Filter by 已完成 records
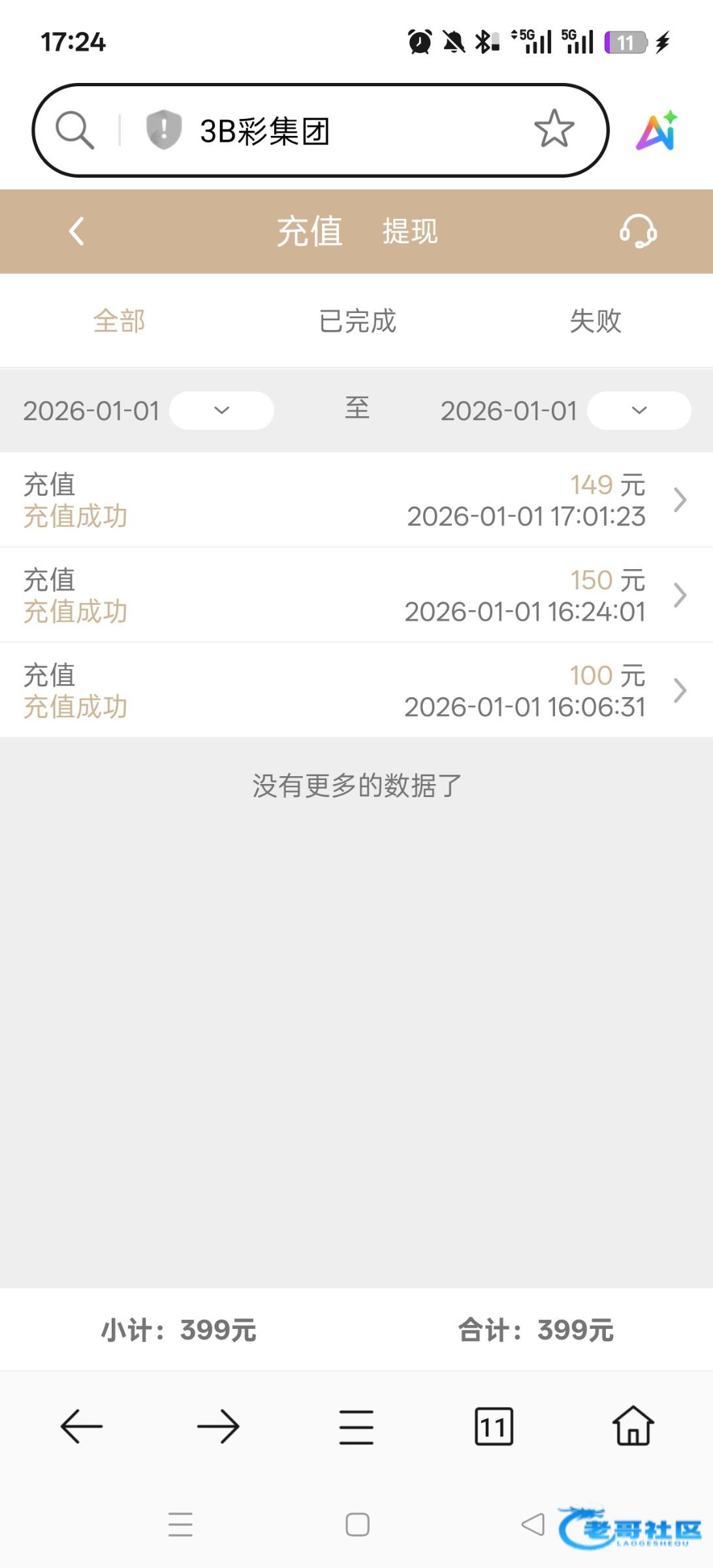Screen dimensions: 713x1568 point(357,321)
